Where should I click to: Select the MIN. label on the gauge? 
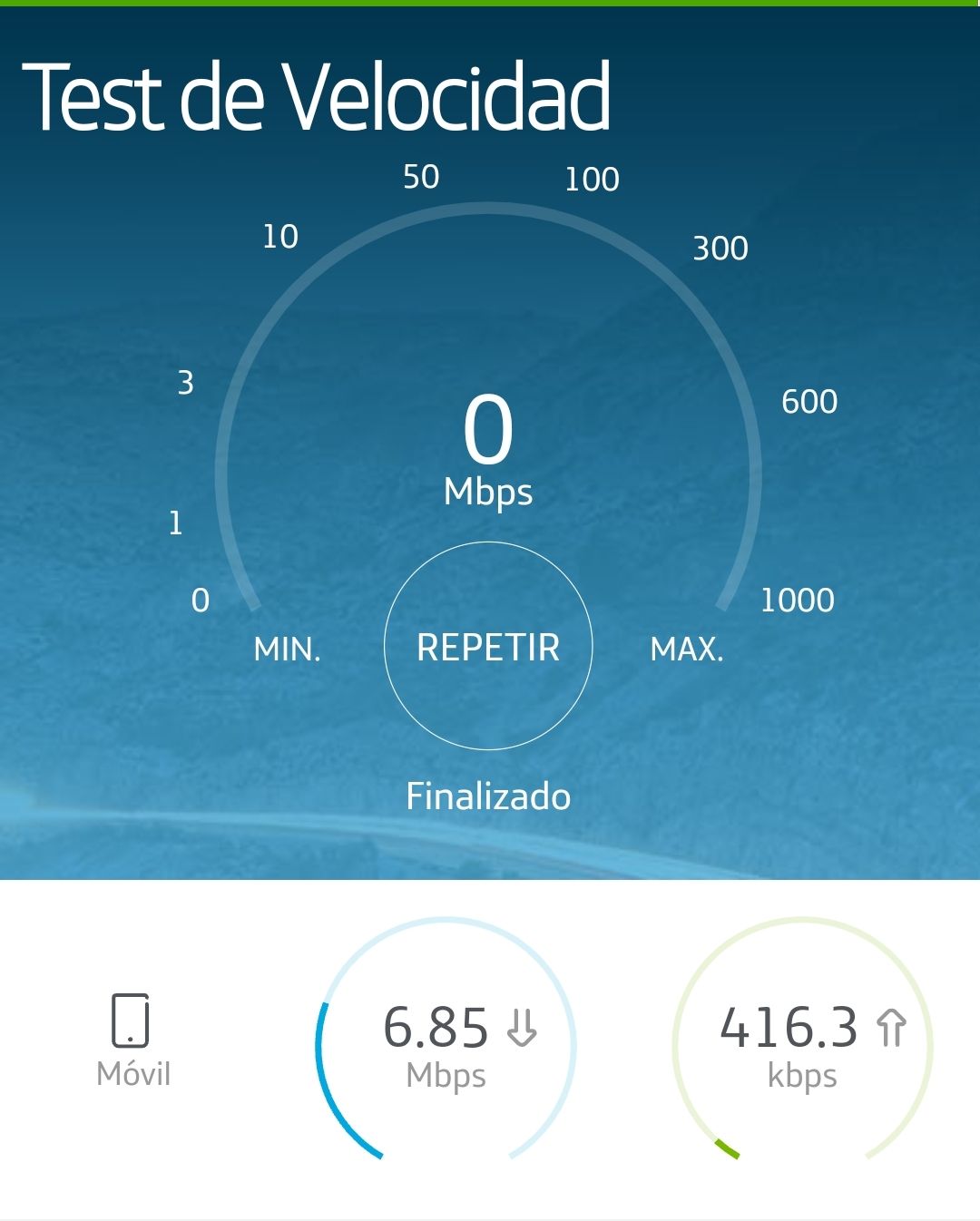[289, 648]
